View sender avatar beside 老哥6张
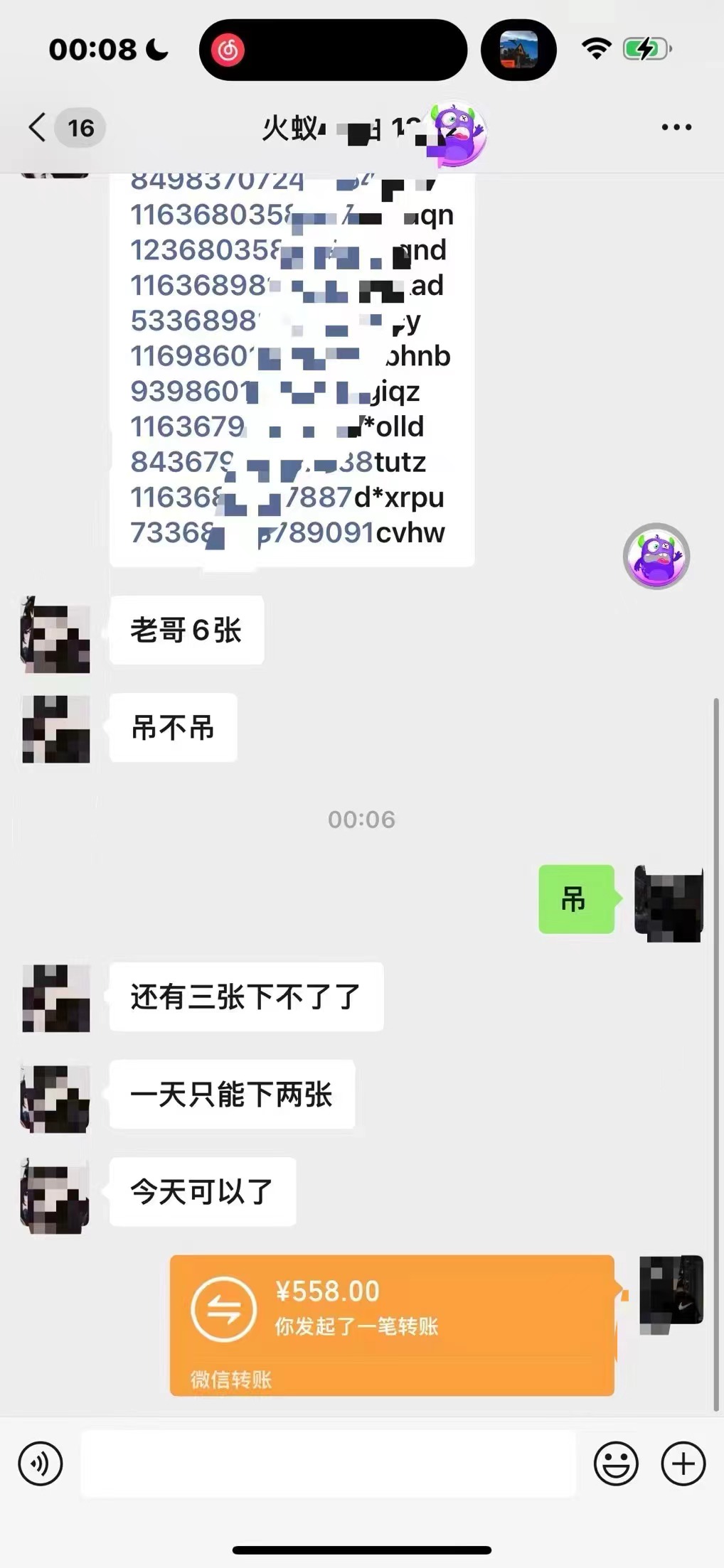 coord(55,635)
